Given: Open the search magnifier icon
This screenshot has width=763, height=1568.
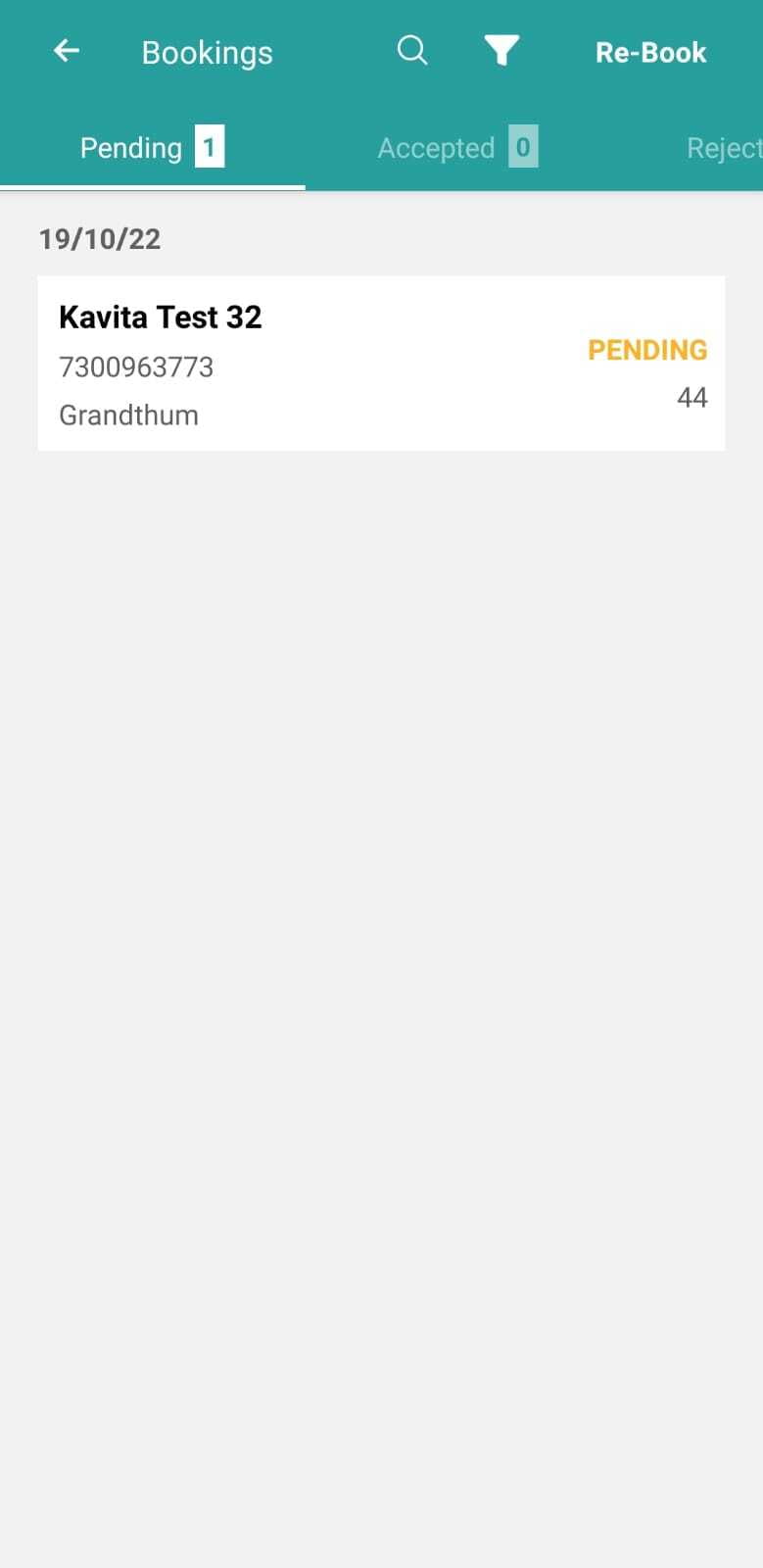Looking at the screenshot, I should [412, 51].
